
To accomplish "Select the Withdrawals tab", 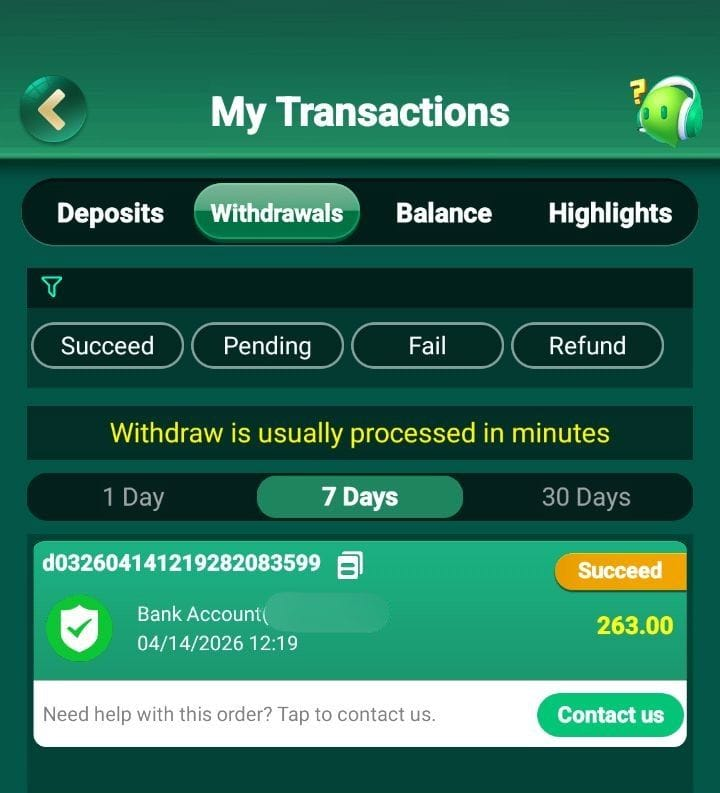I will click(277, 213).
